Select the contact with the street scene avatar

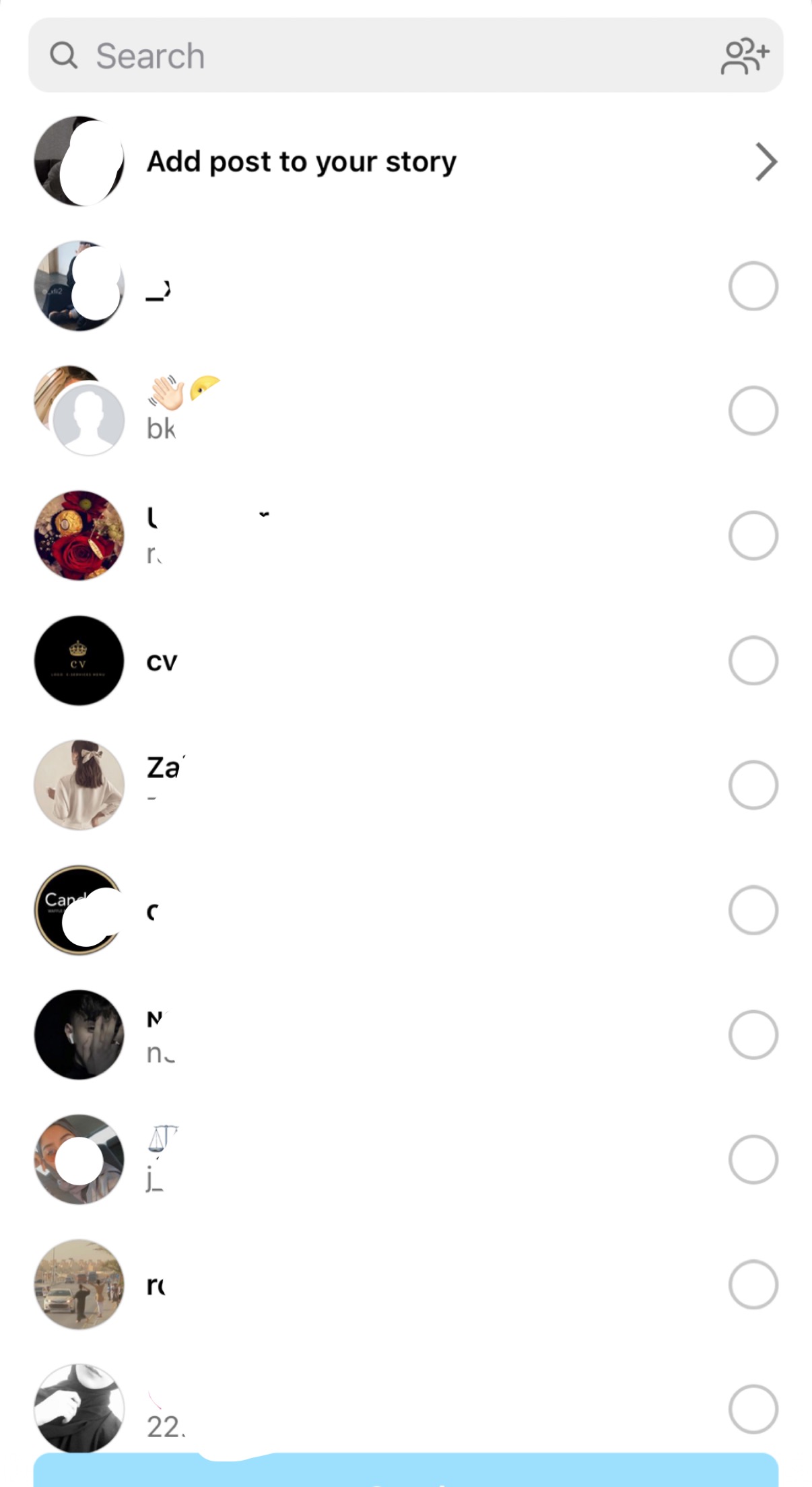point(753,1285)
